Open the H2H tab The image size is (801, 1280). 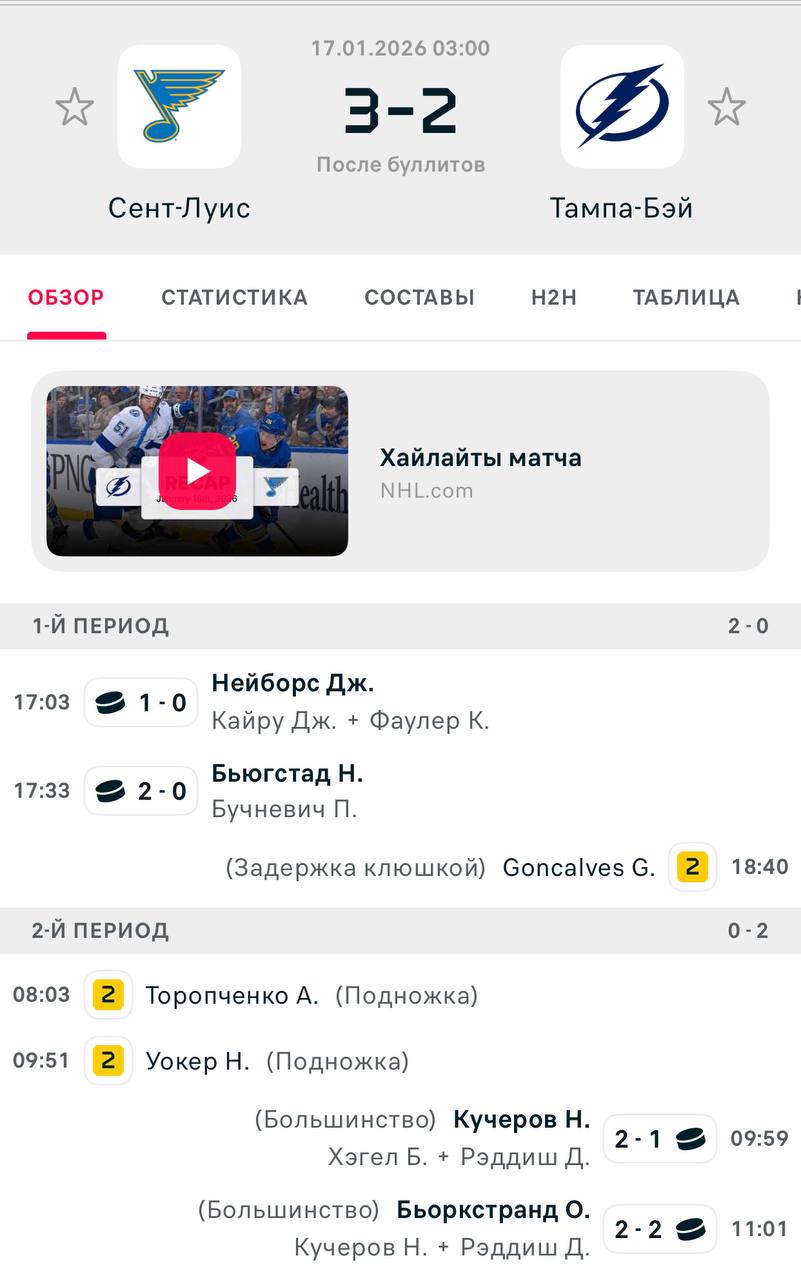tap(554, 297)
